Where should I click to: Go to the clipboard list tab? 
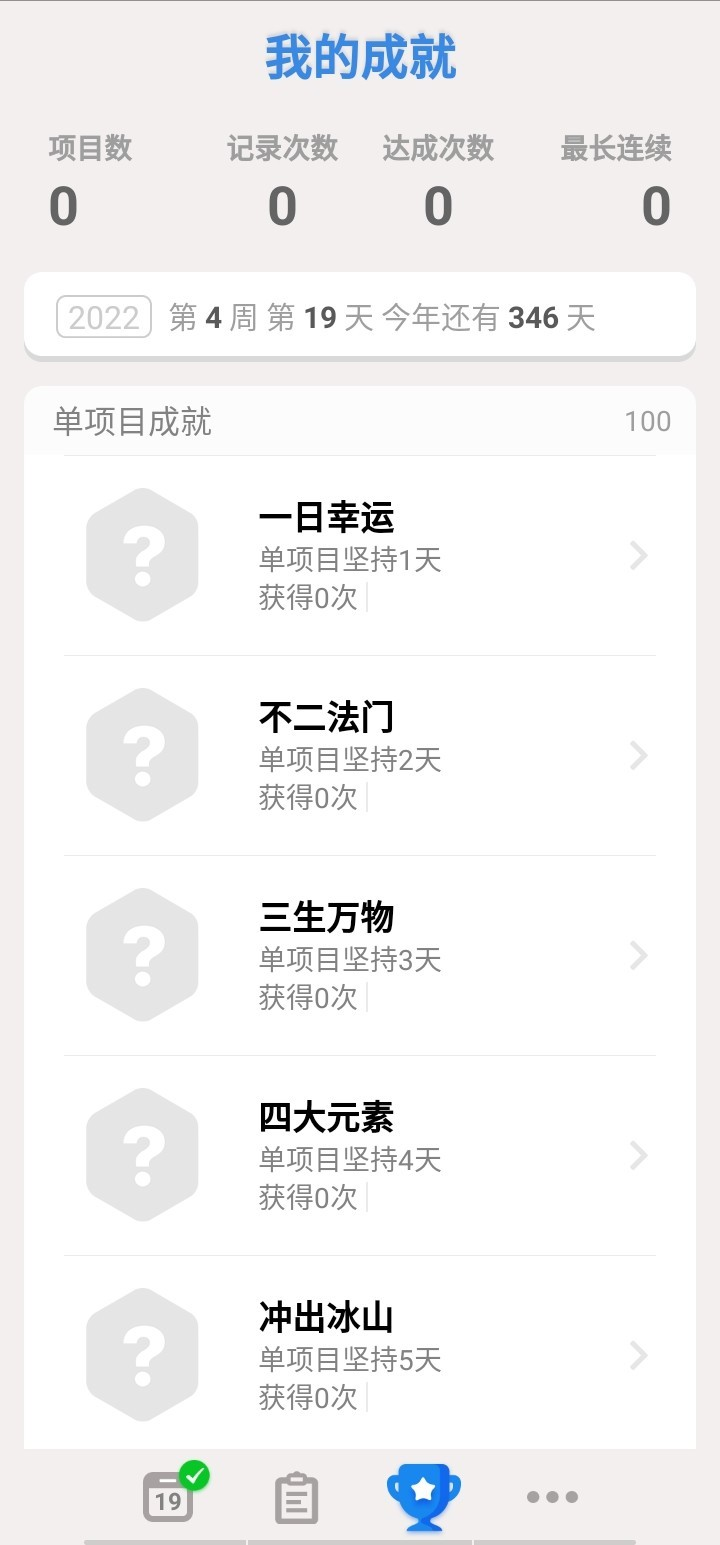click(296, 1498)
